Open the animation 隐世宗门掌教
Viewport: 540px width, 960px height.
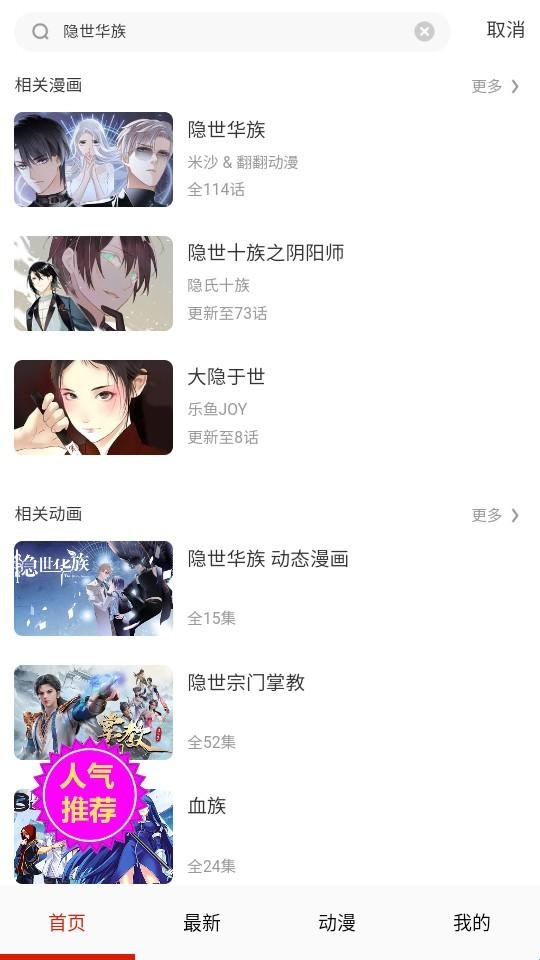(x=270, y=712)
